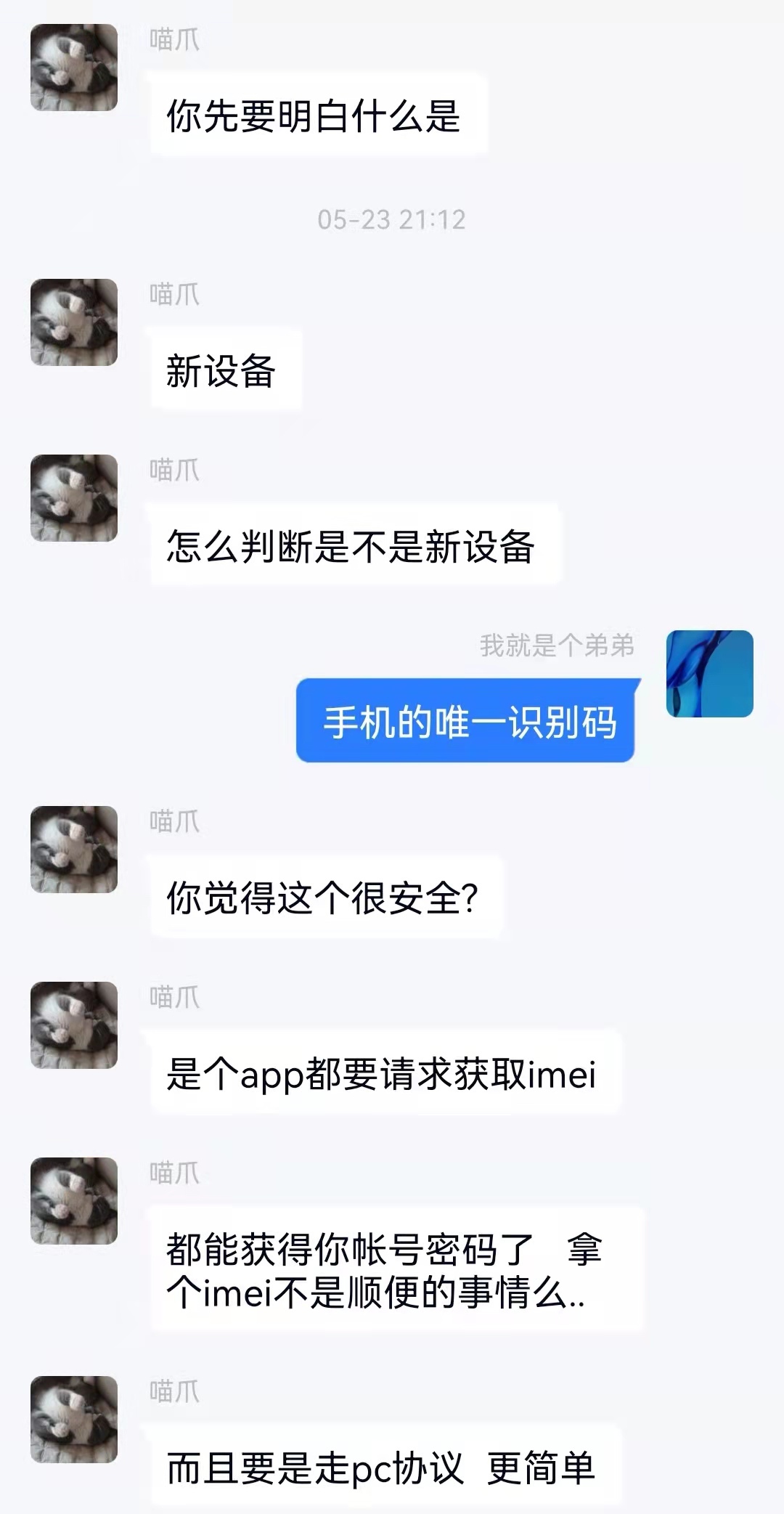Open 喵爪's avatar beside "新设备" message
Viewport: 784px width, 1514px height.
(73, 322)
